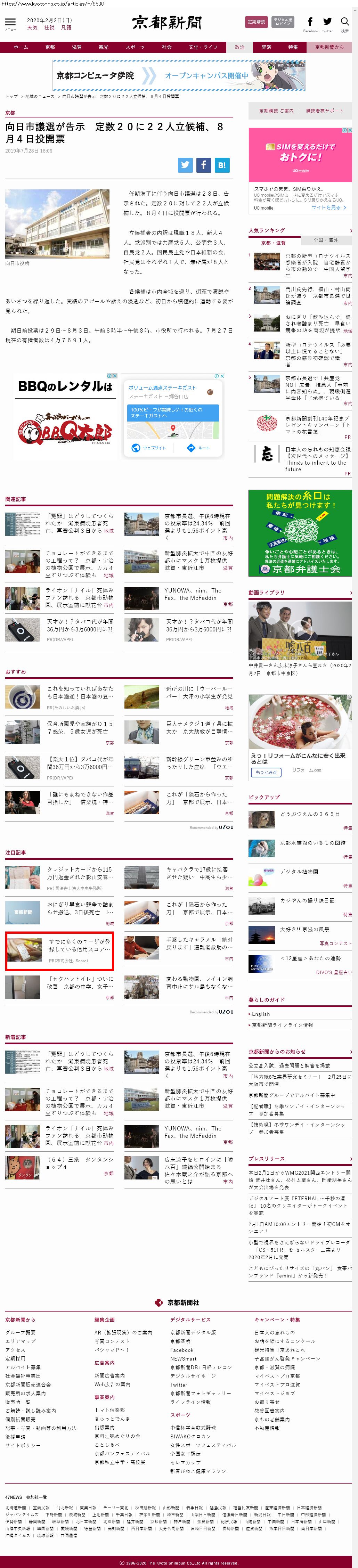Switch to the 政治 navigation tab
This screenshot has height=1568, width=358.
pyautogui.click(x=239, y=47)
